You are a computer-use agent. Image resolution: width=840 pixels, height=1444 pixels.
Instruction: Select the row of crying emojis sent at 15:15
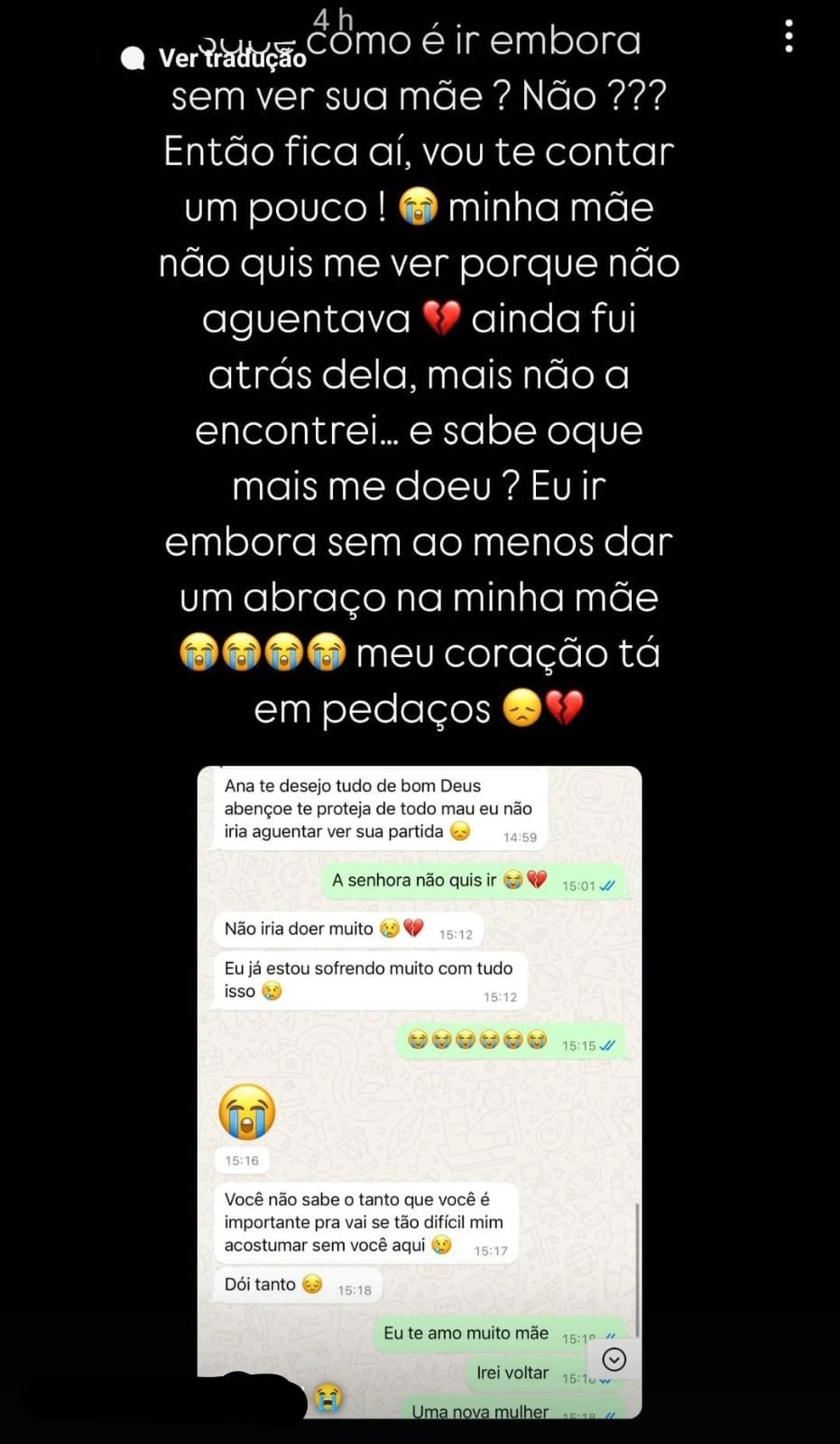coord(478,1040)
